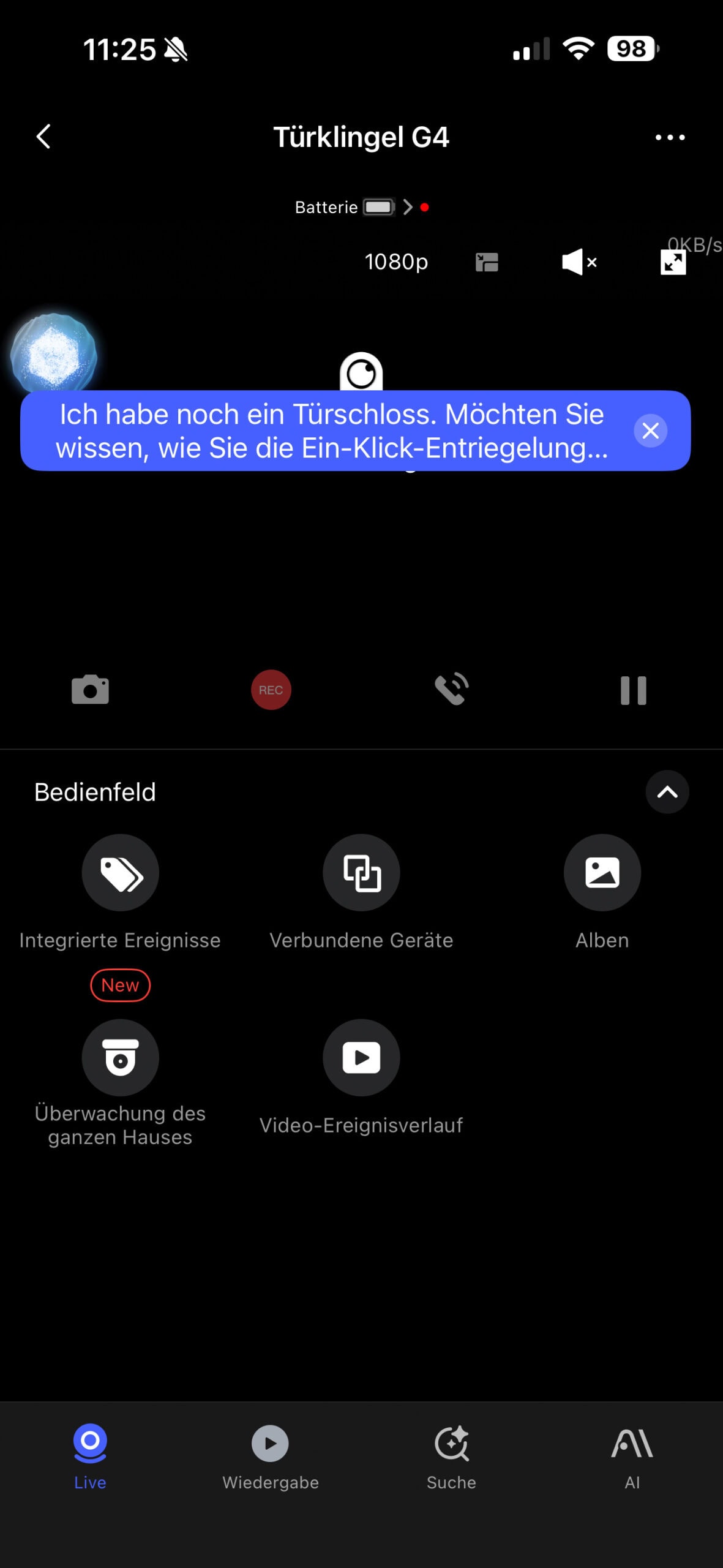723x1568 pixels.
Task: Open Video-Ereignisverlauf
Action: pos(361,1058)
